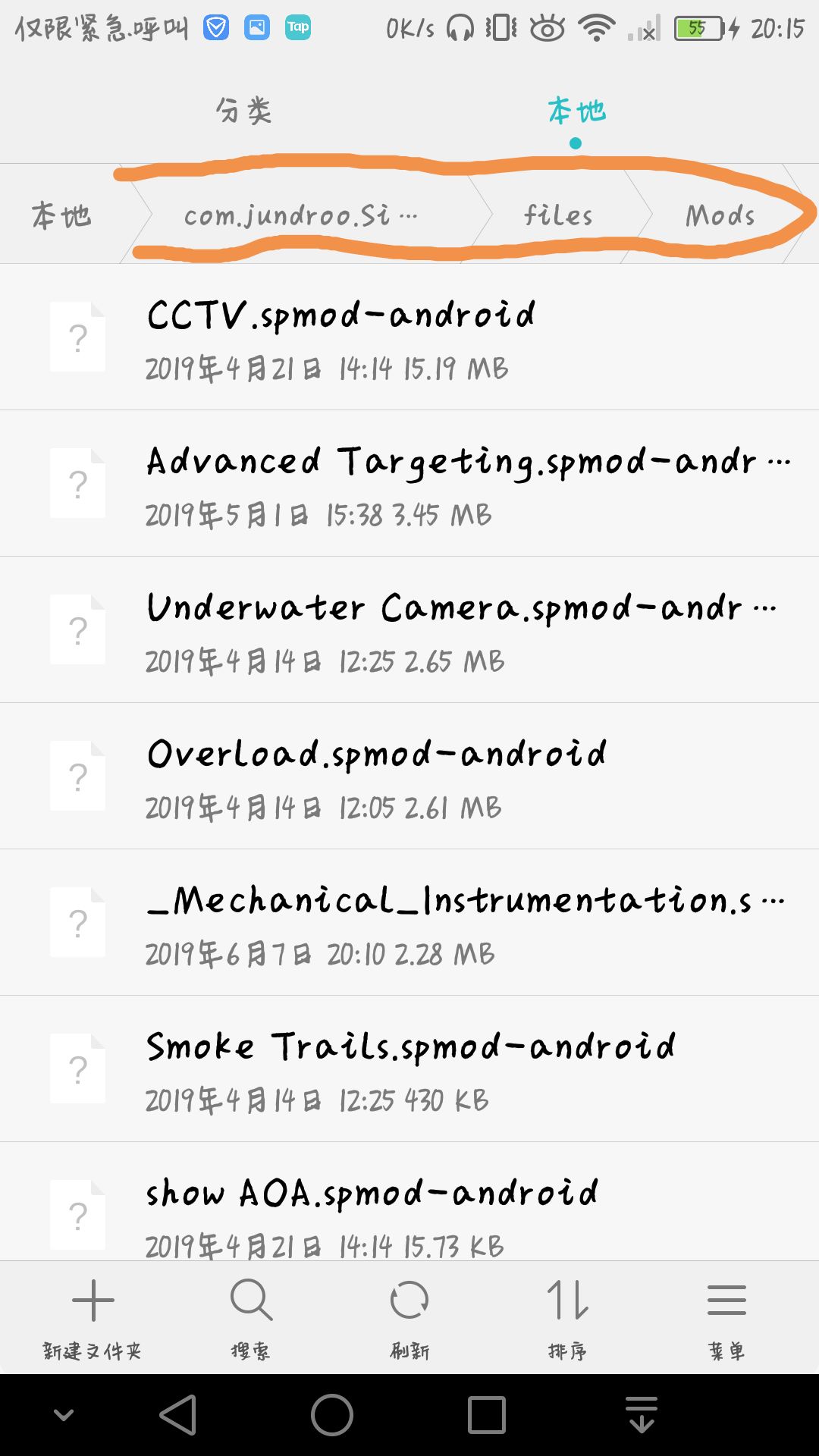
Task: Open show AOA.spmod-android file
Action: click(x=409, y=1202)
